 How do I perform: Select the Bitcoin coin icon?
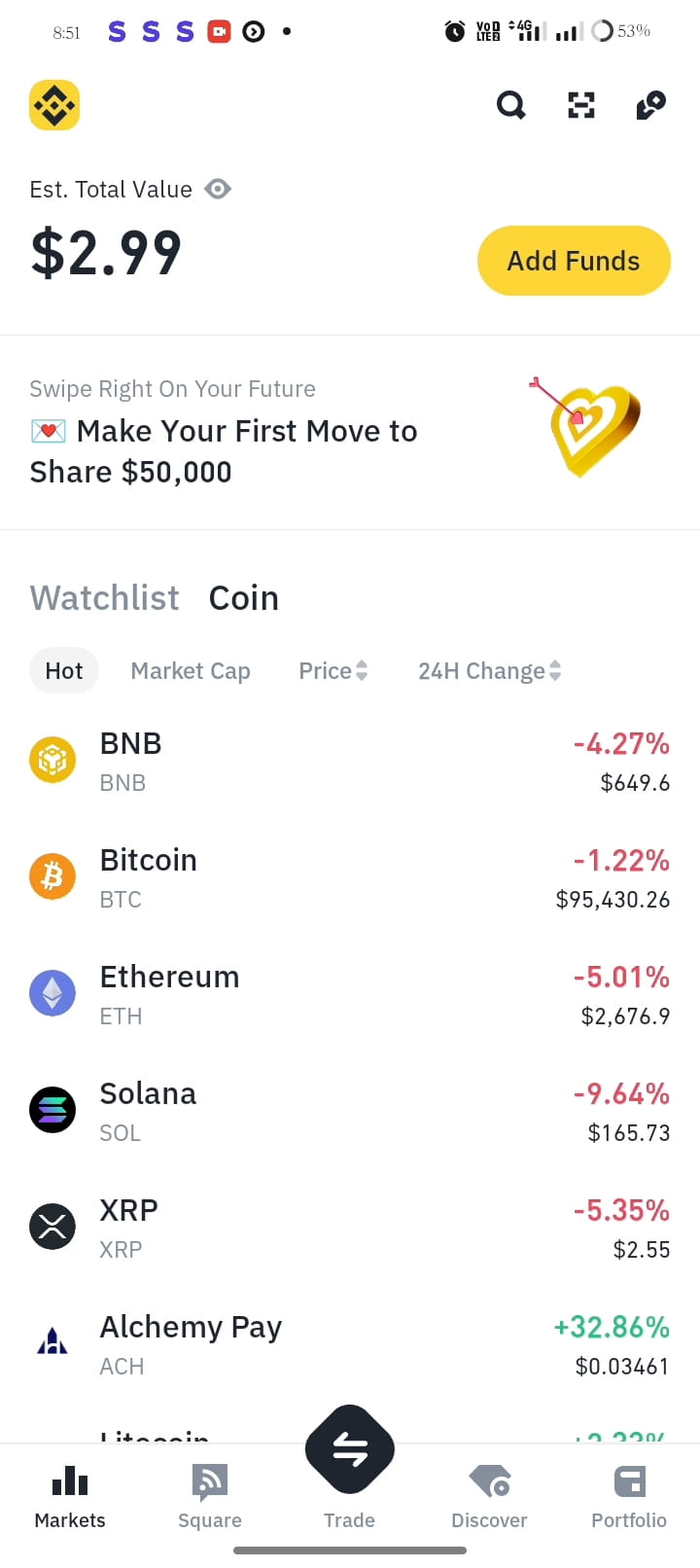click(x=52, y=876)
